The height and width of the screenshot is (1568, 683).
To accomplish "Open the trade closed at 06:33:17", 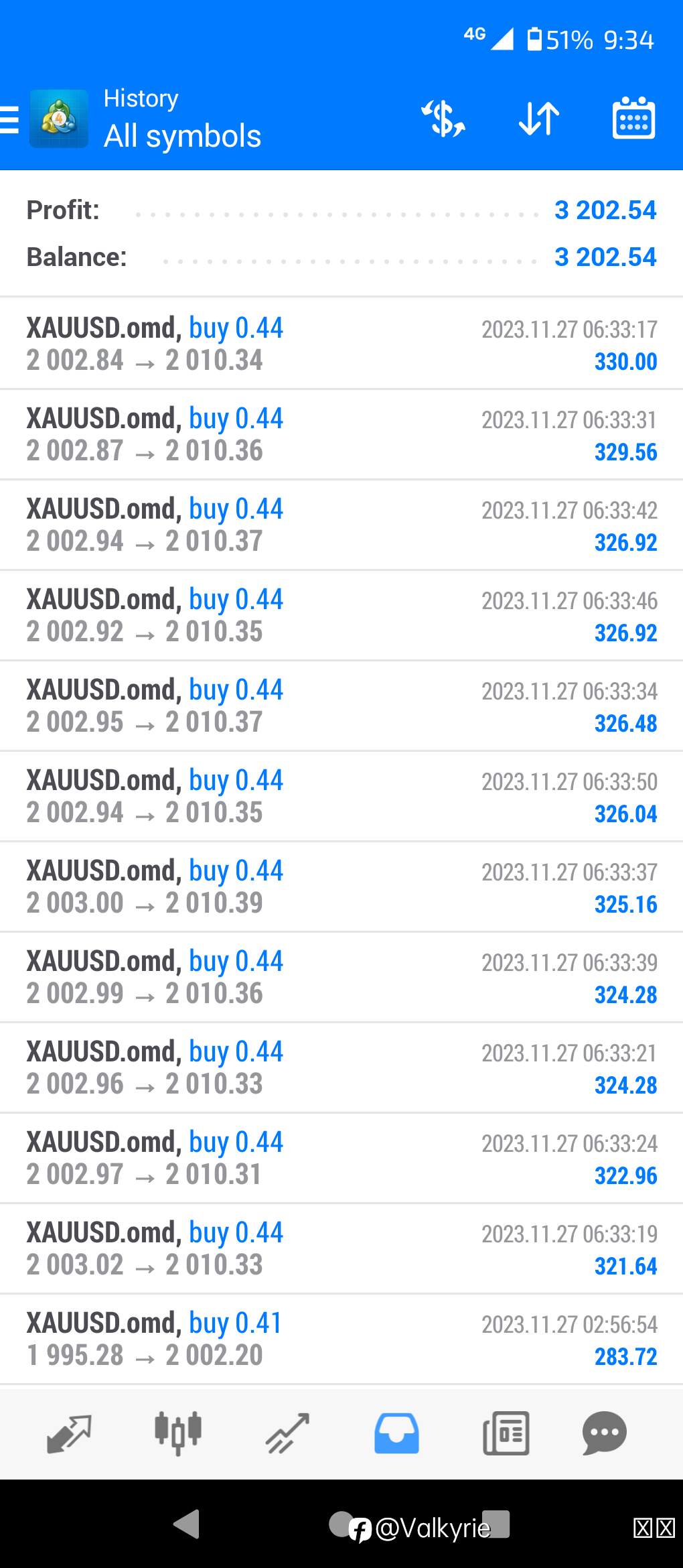I will tap(341, 344).
